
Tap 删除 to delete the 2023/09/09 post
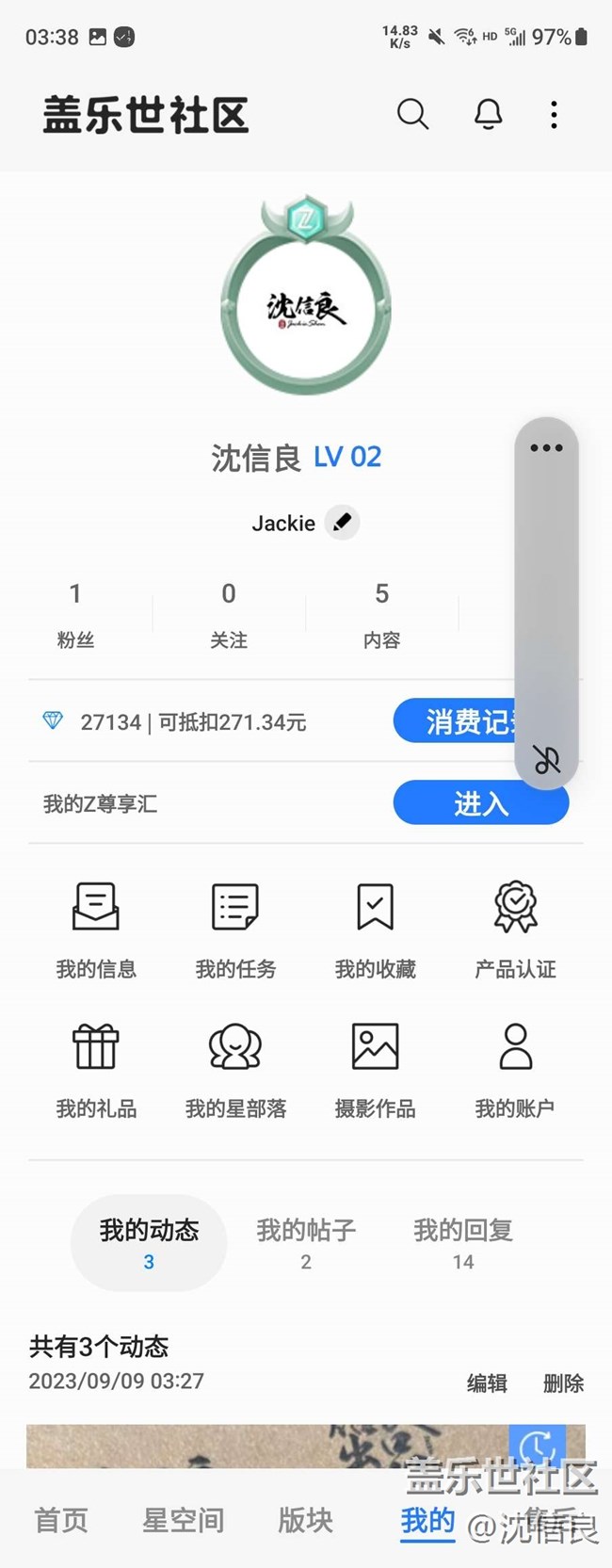(x=563, y=1382)
